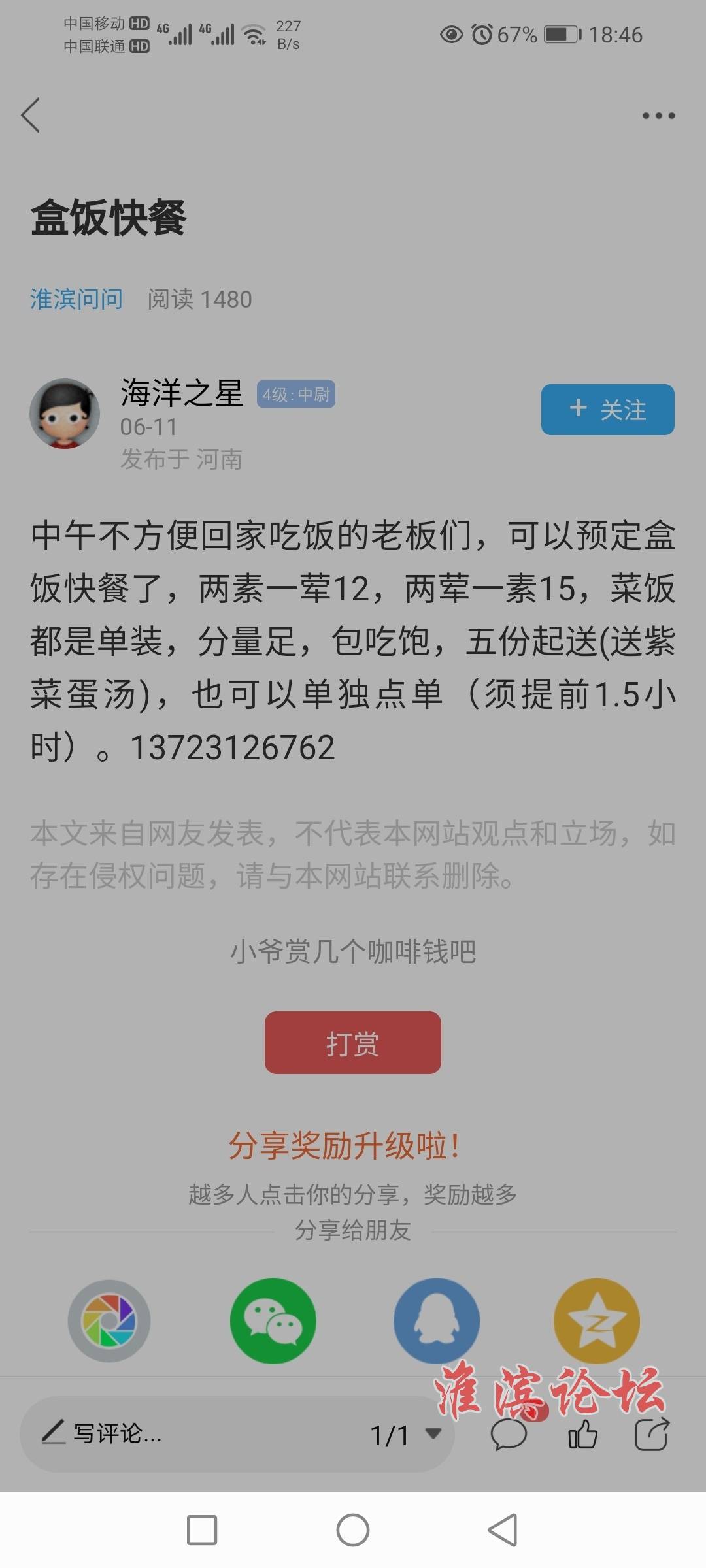
Task: Share to WeChat via the green icon
Action: pos(273,1320)
